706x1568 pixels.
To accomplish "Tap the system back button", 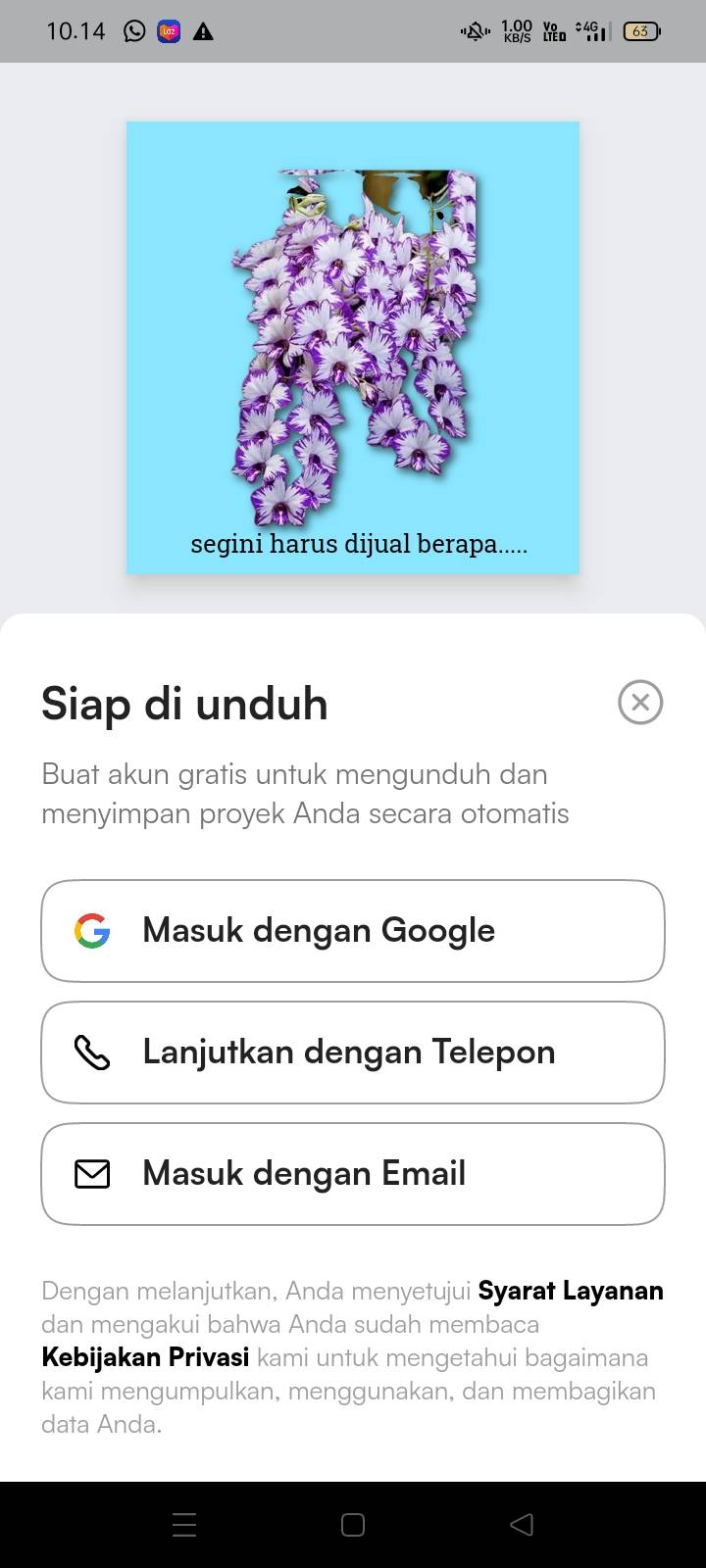I will coord(522,1524).
